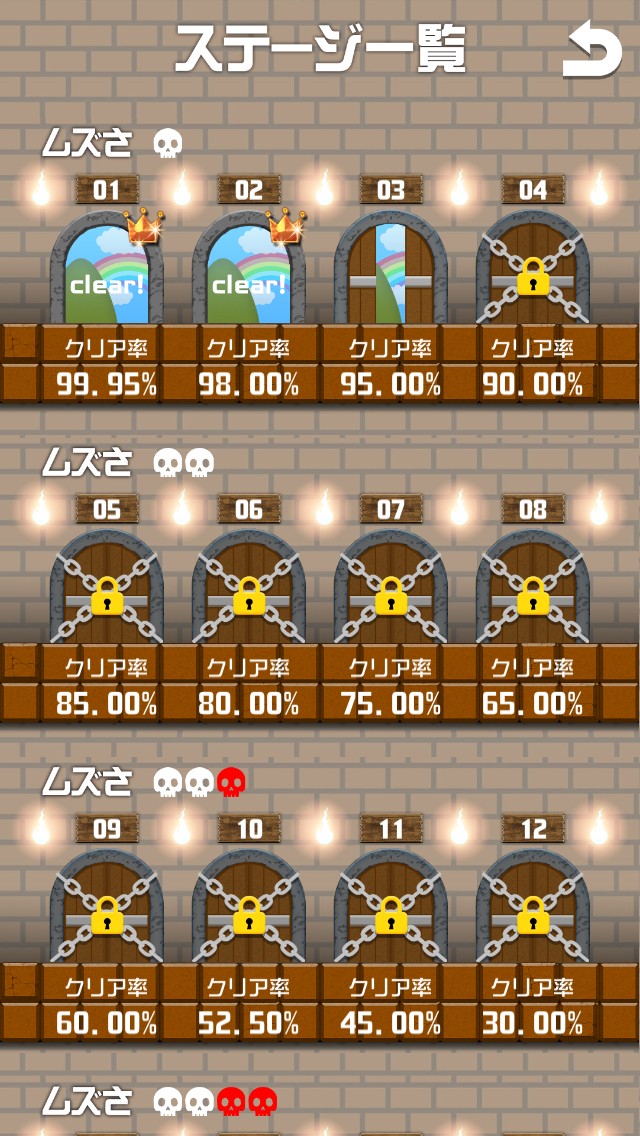Tap the back arrow at top right
Image resolution: width=640 pixels, height=1136 pixels.
(592, 49)
